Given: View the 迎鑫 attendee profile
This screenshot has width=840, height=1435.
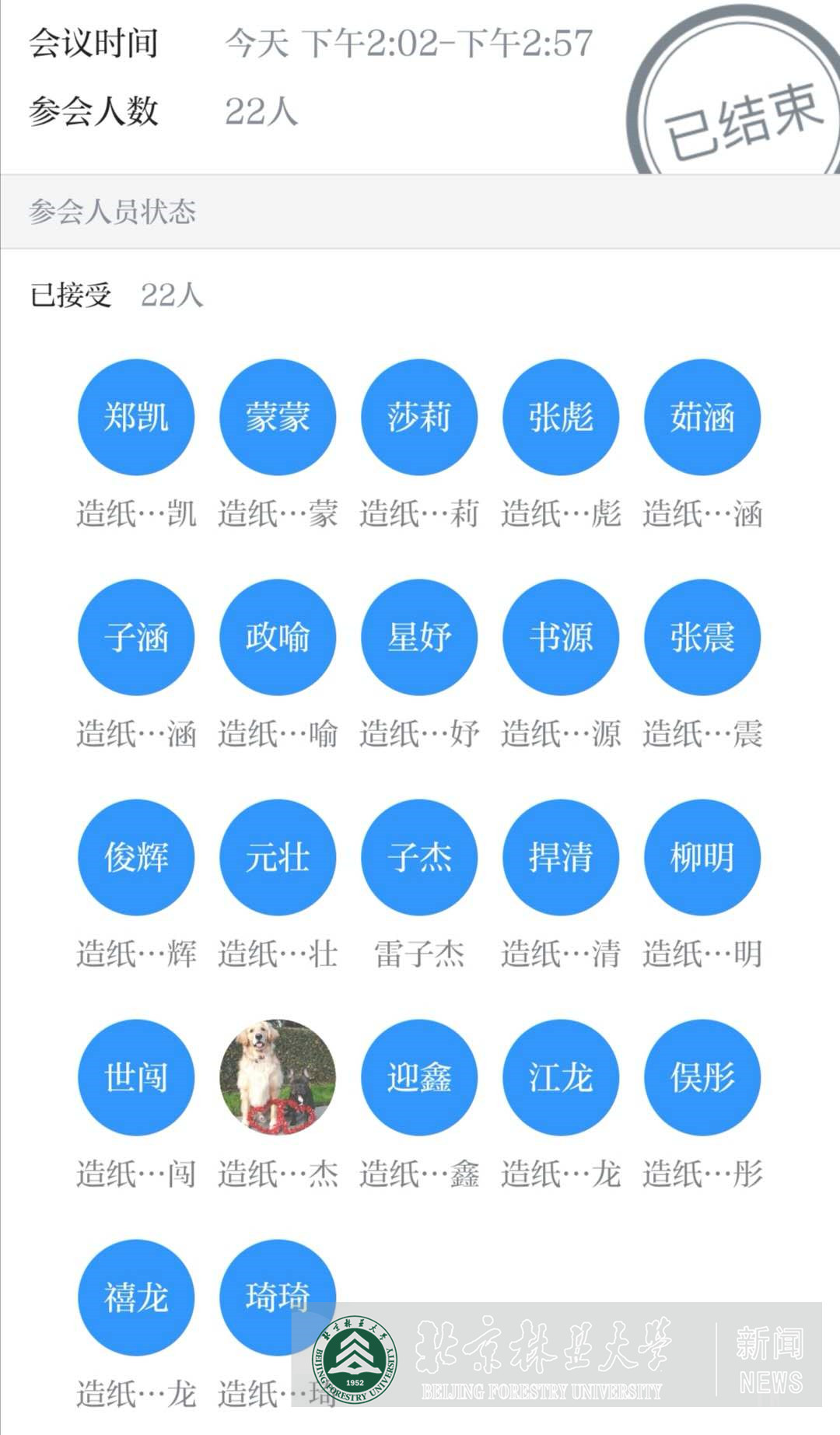Looking at the screenshot, I should point(419,1077).
